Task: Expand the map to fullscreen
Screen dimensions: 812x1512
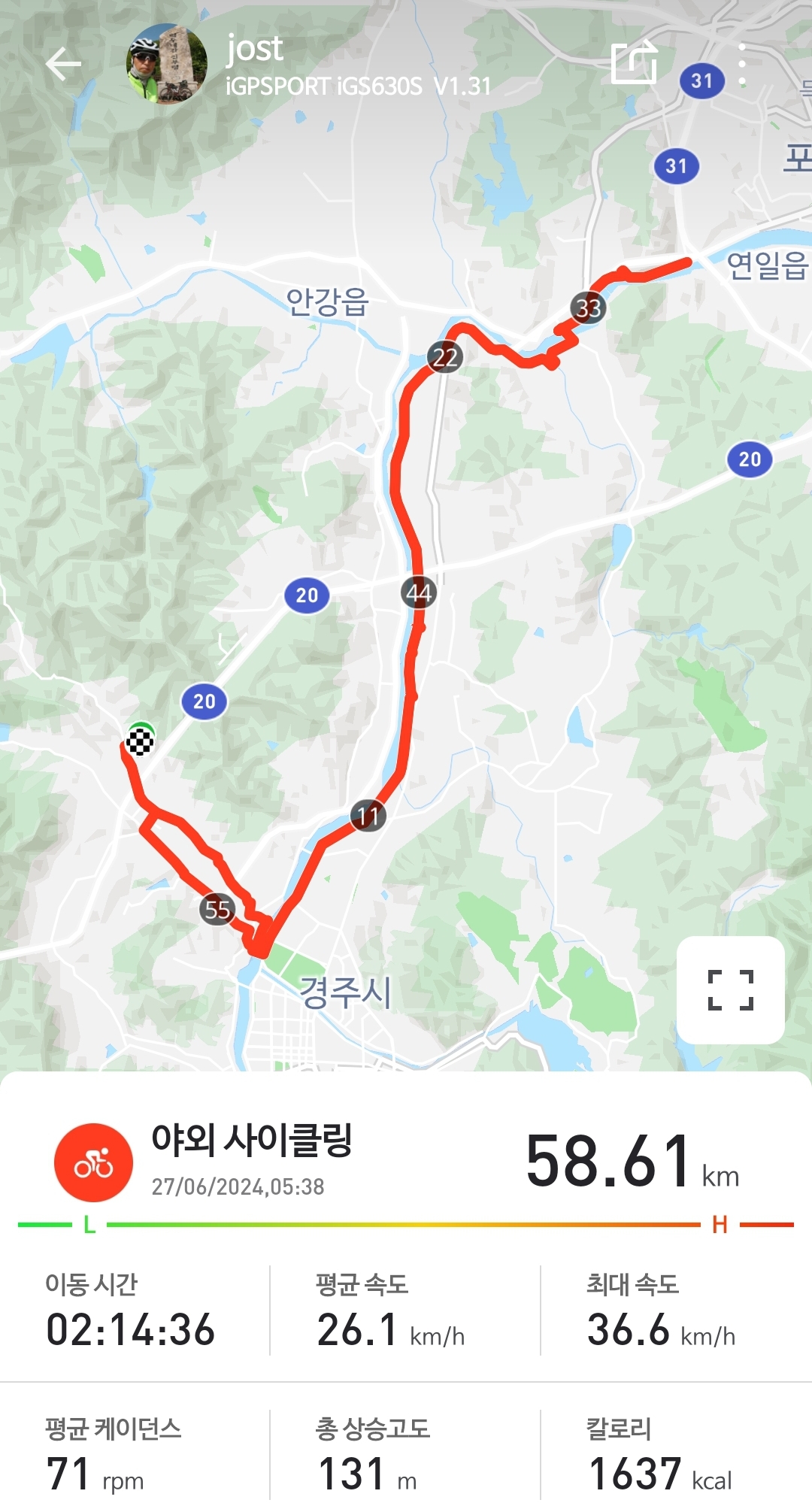Action: coord(730,989)
